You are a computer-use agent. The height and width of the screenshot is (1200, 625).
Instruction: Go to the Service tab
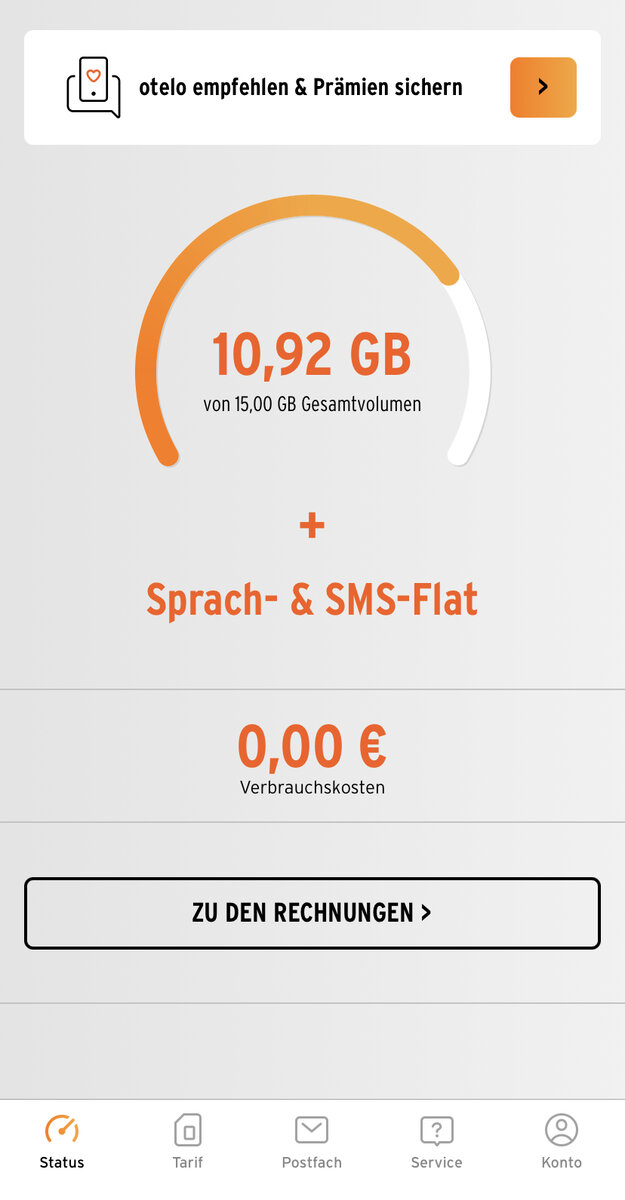437,1140
